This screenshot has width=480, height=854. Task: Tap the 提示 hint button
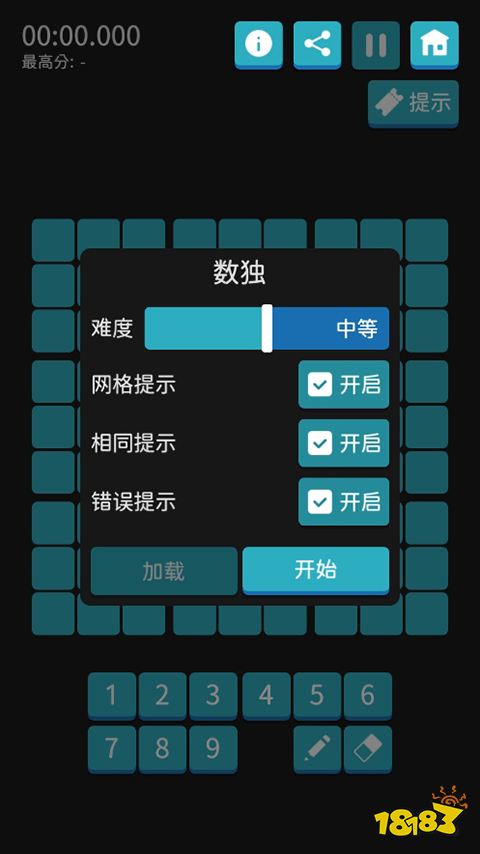413,103
